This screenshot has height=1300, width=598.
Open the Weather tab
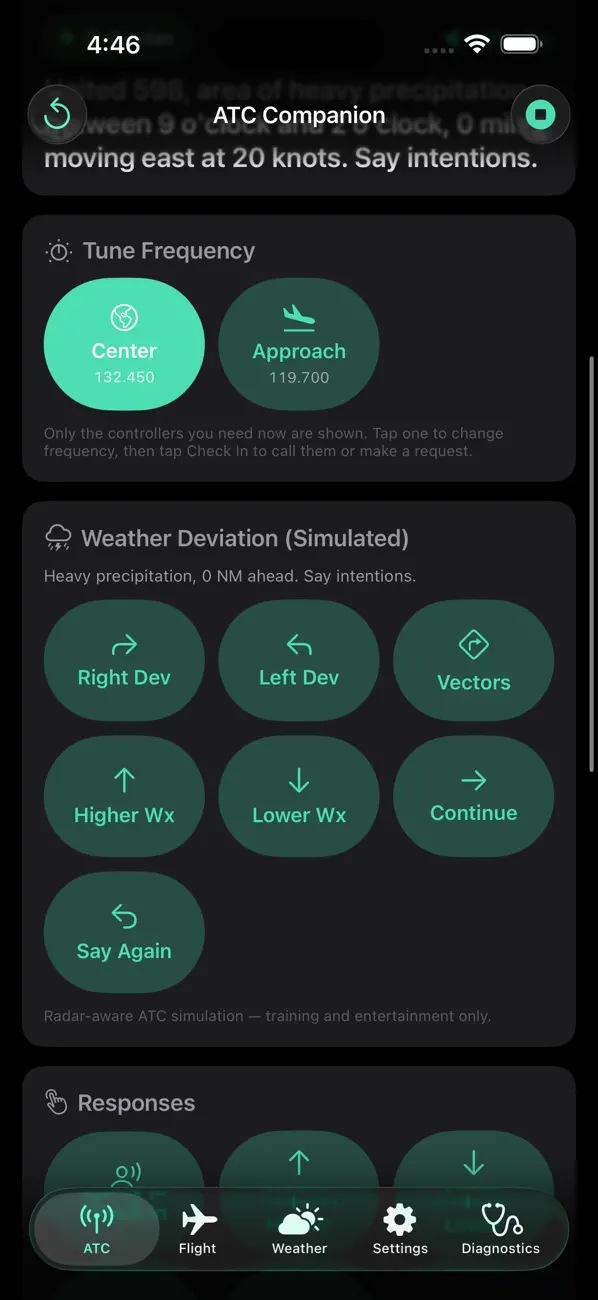(299, 1229)
